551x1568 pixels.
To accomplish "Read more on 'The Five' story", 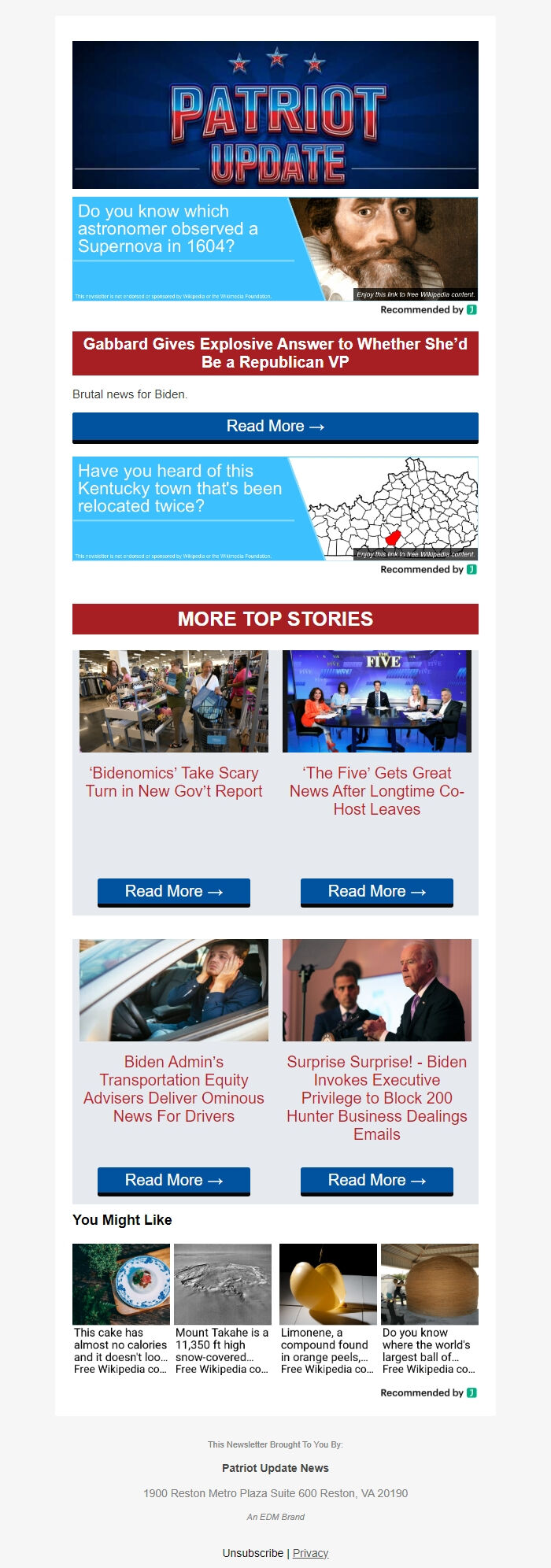I will (x=377, y=892).
